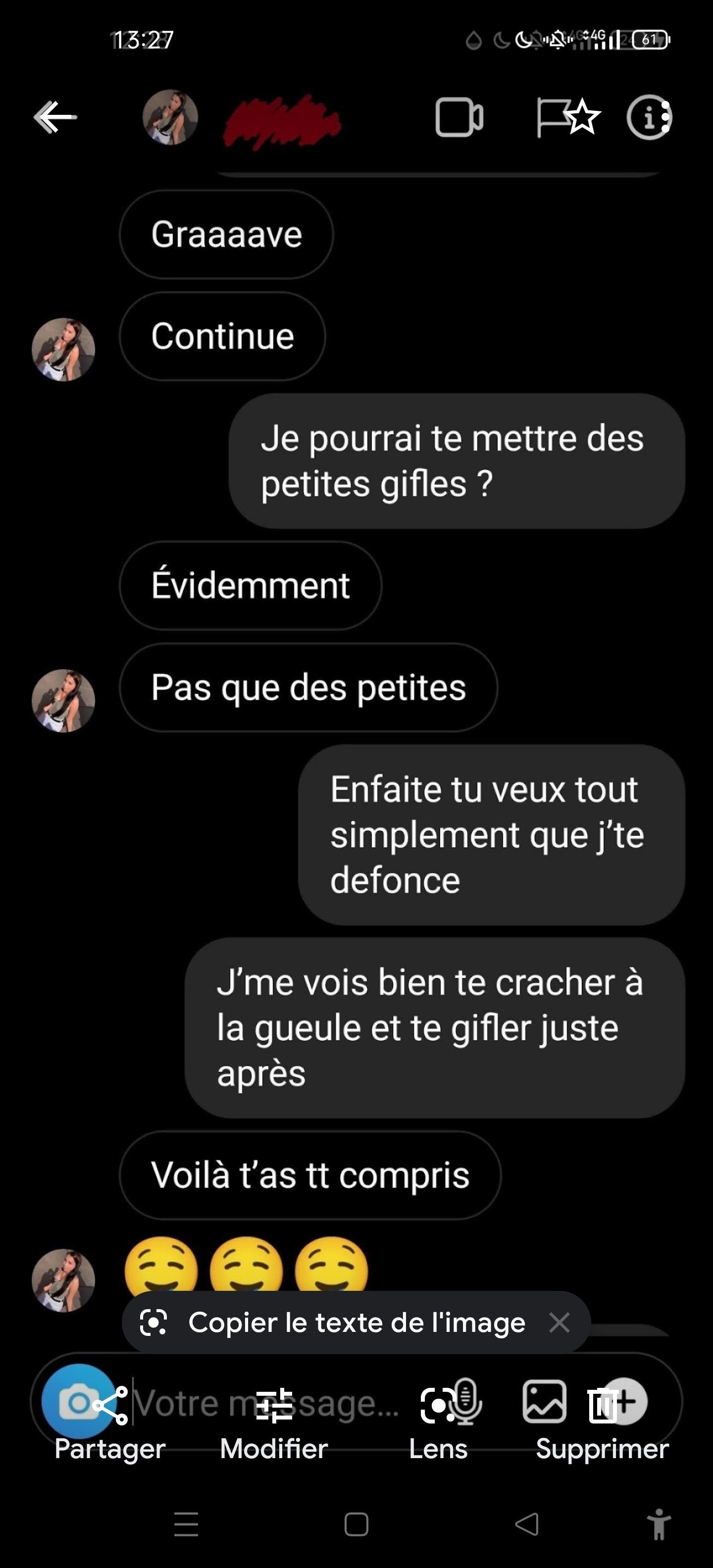Tap Copier le texte de l'image
Viewport: 713px width, 1568px height.
pos(356,1323)
